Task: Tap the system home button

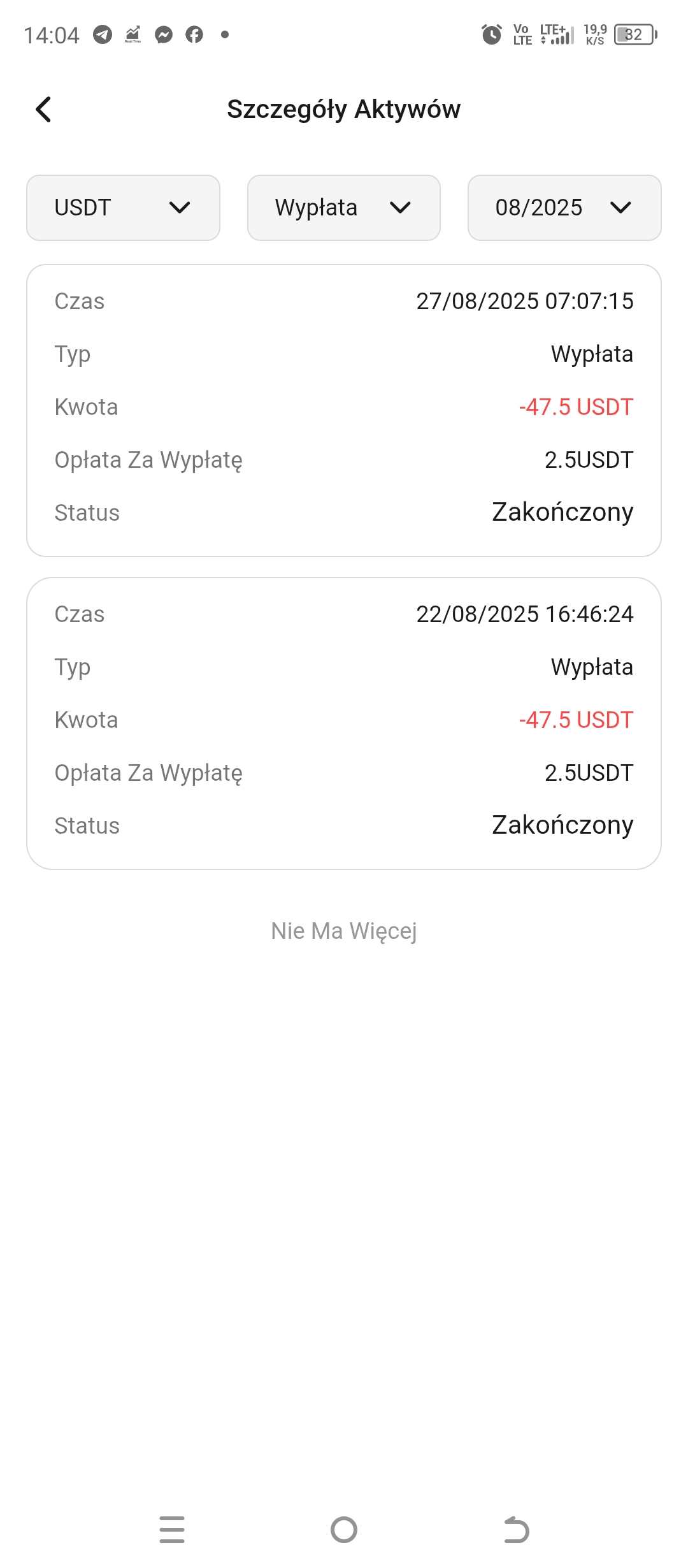Action: [x=344, y=1530]
